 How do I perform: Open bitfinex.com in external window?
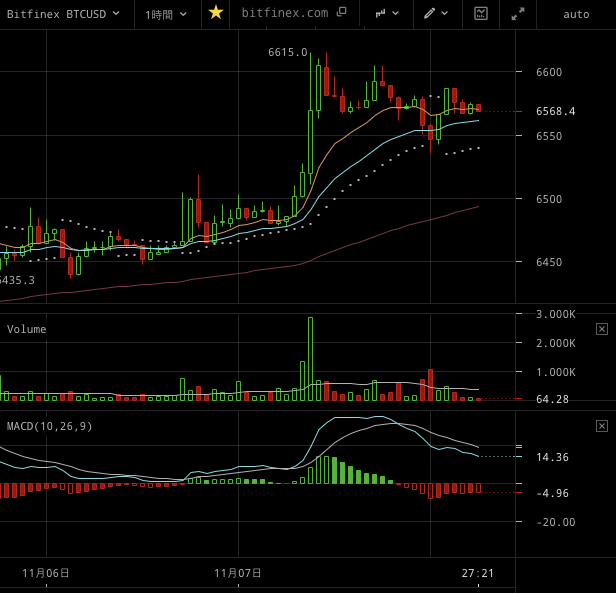coord(341,13)
